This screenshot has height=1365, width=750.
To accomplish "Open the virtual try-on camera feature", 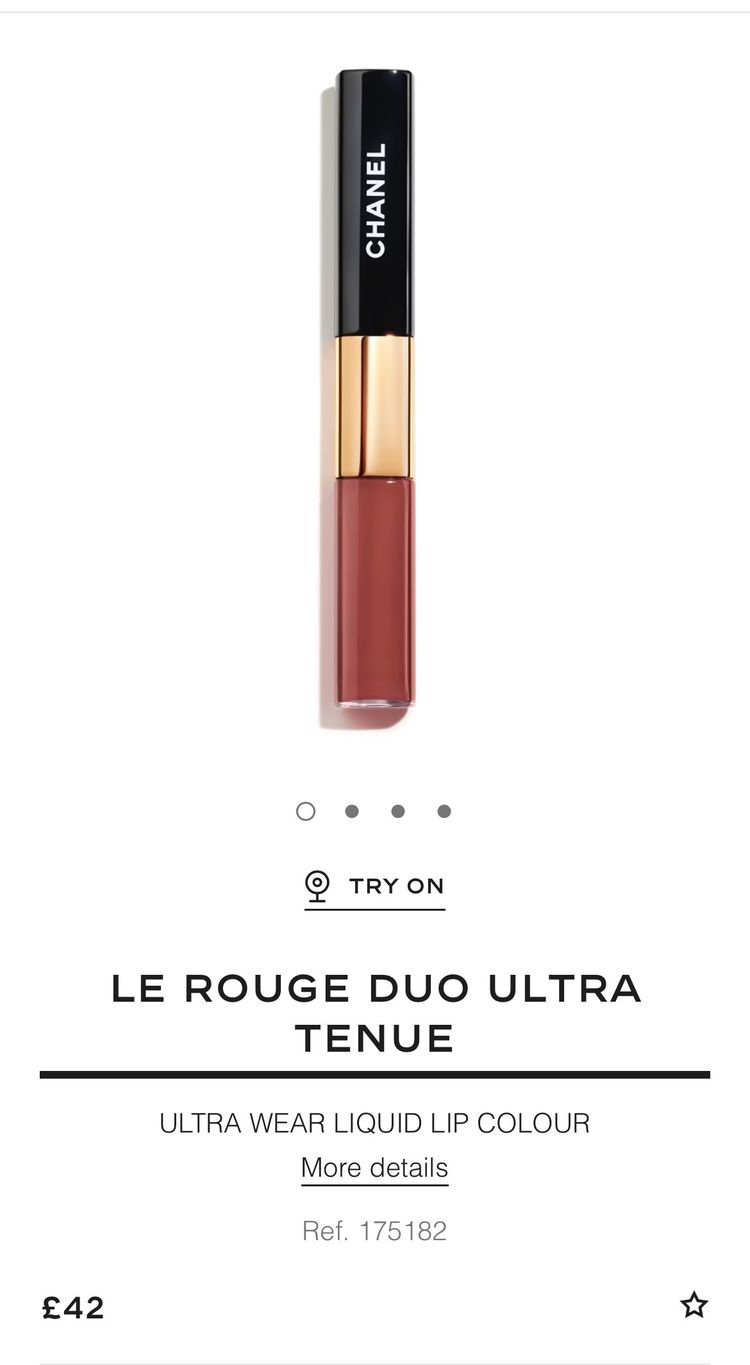I will (x=373, y=885).
